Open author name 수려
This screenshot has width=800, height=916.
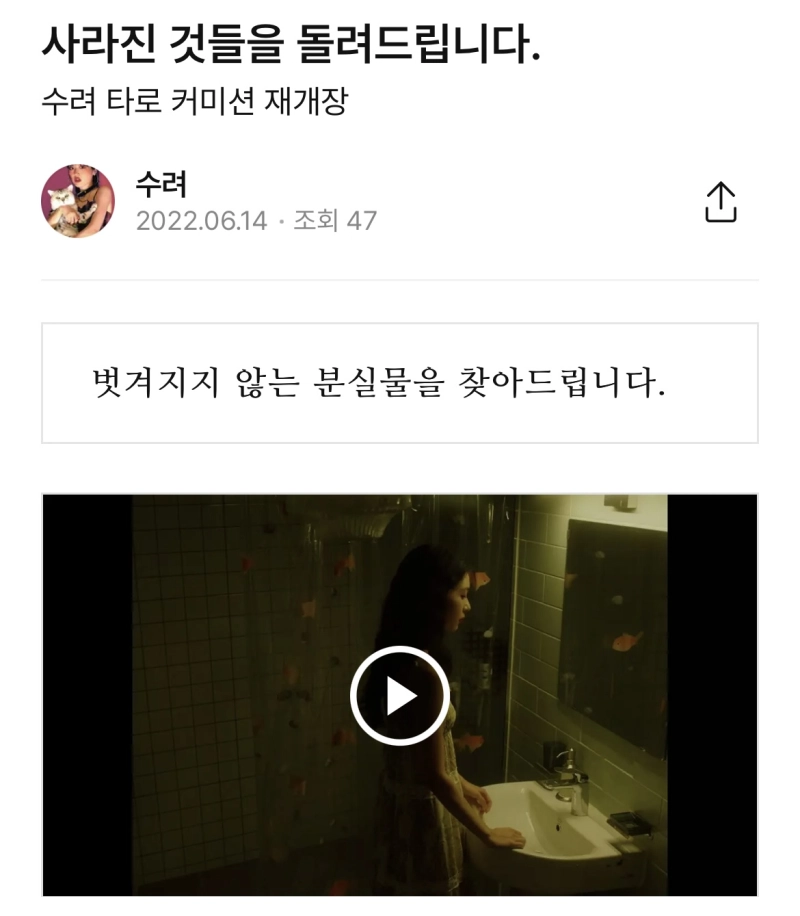coord(162,185)
